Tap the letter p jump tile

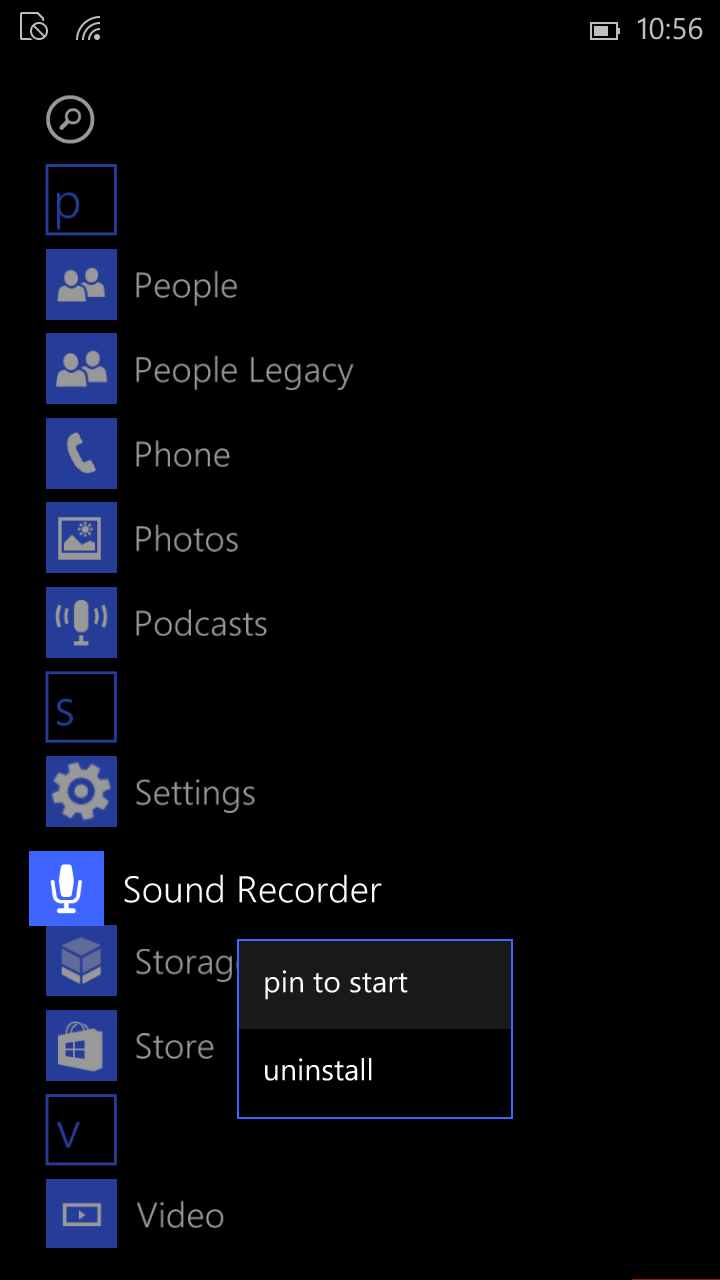coord(81,200)
